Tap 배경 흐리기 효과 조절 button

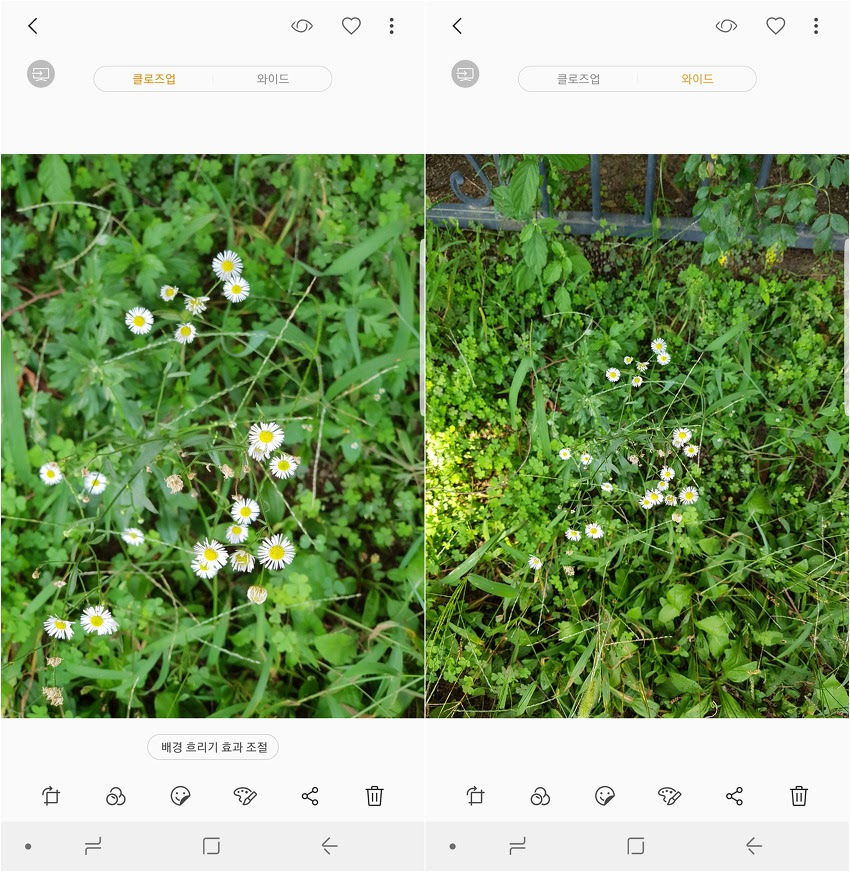click(x=213, y=747)
